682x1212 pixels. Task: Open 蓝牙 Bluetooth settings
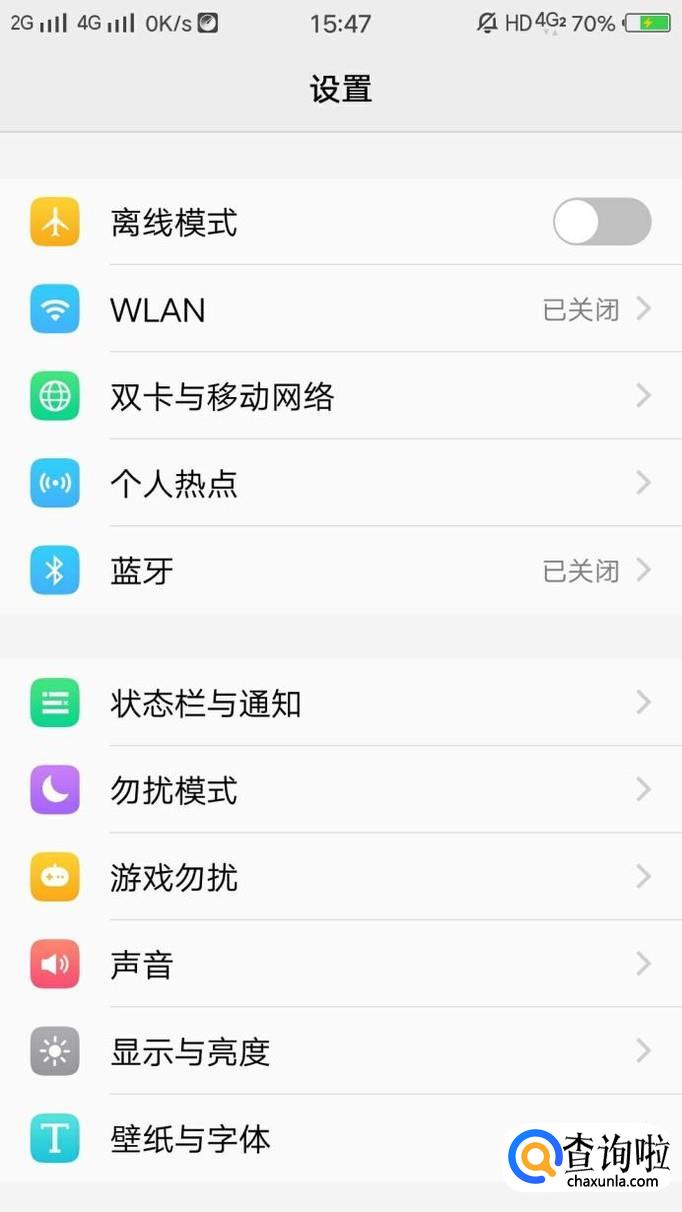pyautogui.click(x=340, y=571)
